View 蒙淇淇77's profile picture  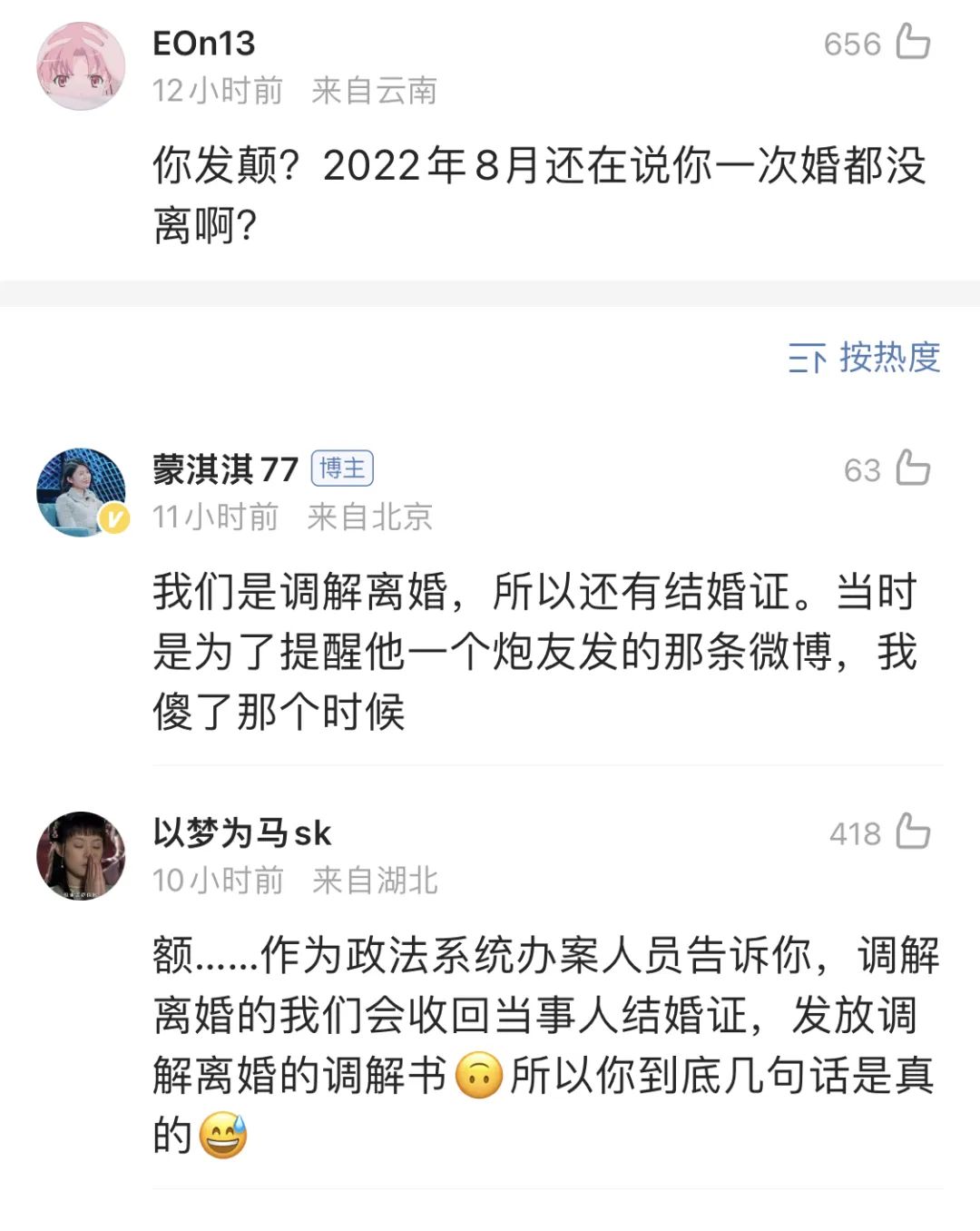click(x=81, y=492)
